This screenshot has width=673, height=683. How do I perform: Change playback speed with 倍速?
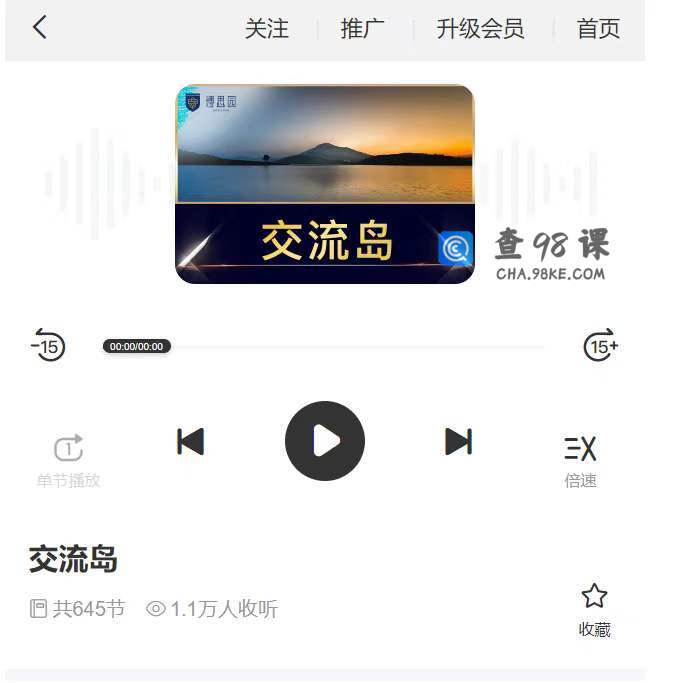point(580,459)
